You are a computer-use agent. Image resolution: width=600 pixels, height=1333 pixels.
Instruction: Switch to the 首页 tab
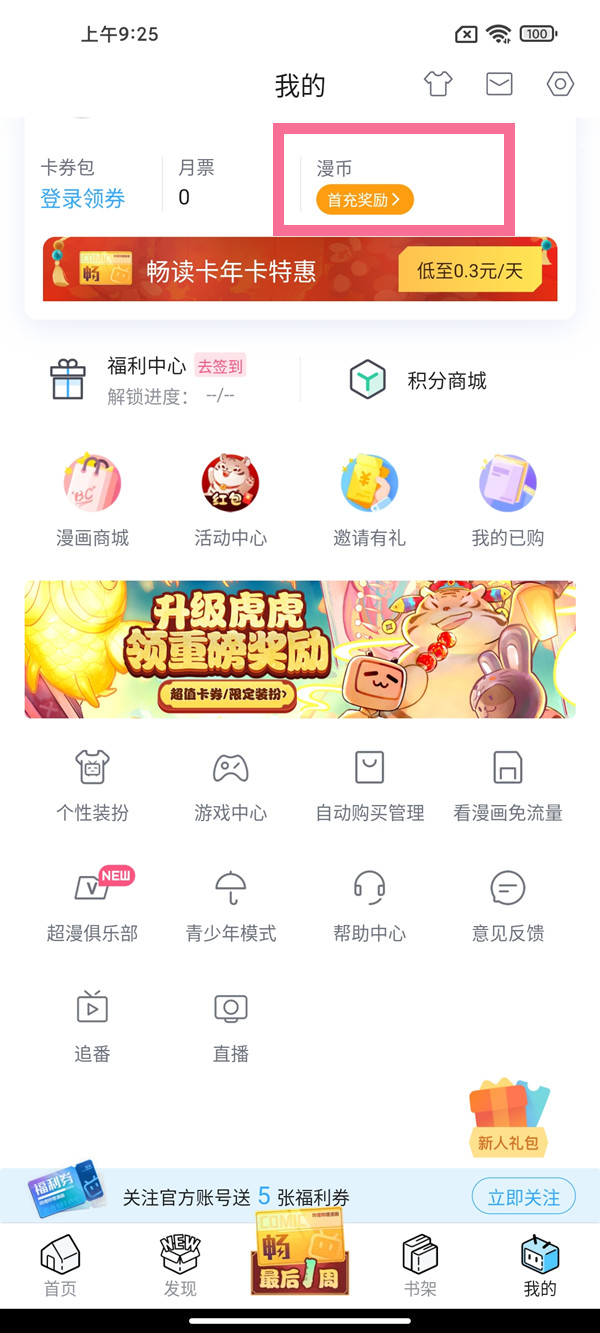point(60,1267)
